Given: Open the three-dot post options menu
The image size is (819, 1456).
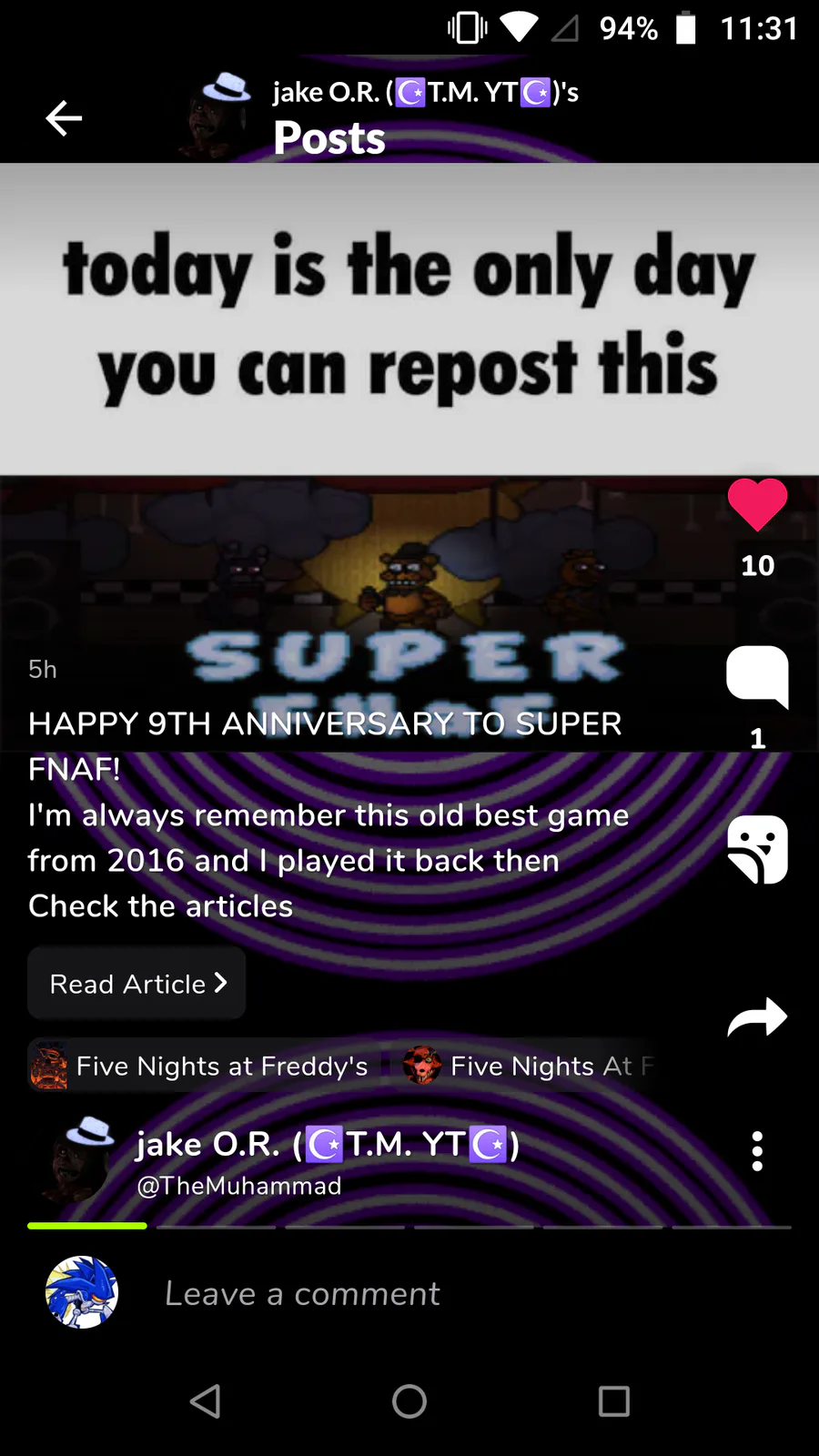Looking at the screenshot, I should coord(757,1151).
